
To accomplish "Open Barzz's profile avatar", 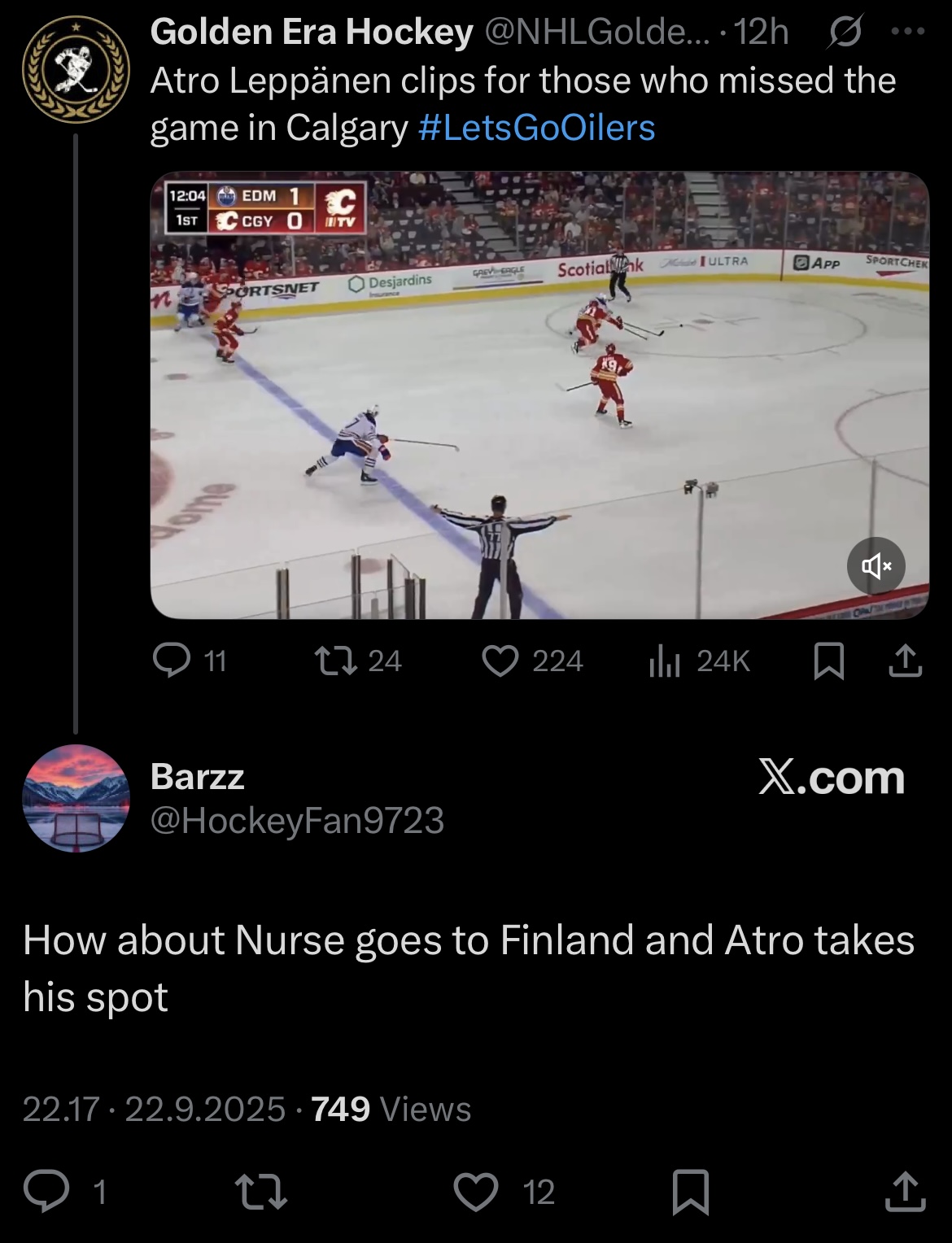I will click(x=76, y=798).
